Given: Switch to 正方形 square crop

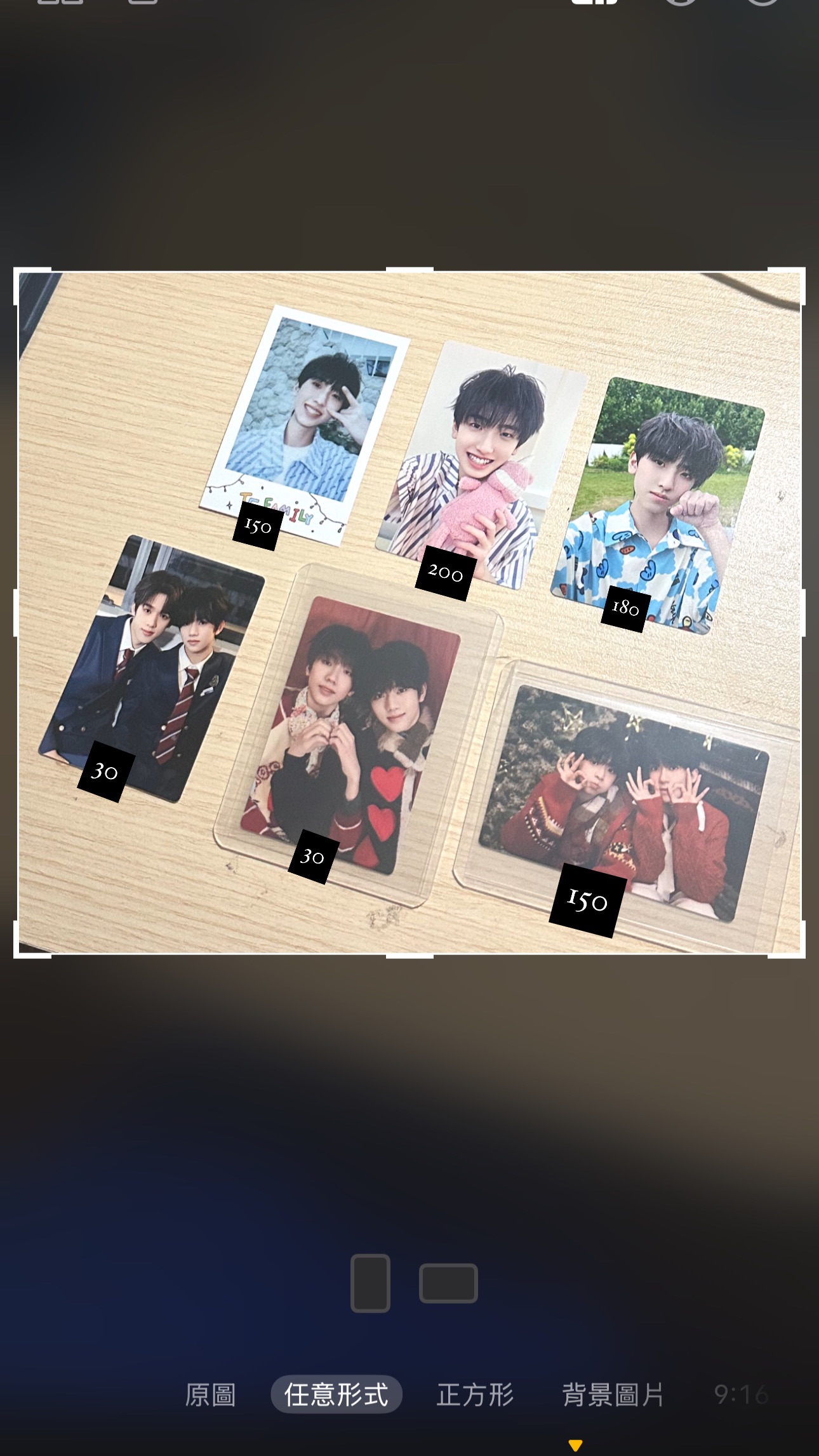Looking at the screenshot, I should point(475,1394).
